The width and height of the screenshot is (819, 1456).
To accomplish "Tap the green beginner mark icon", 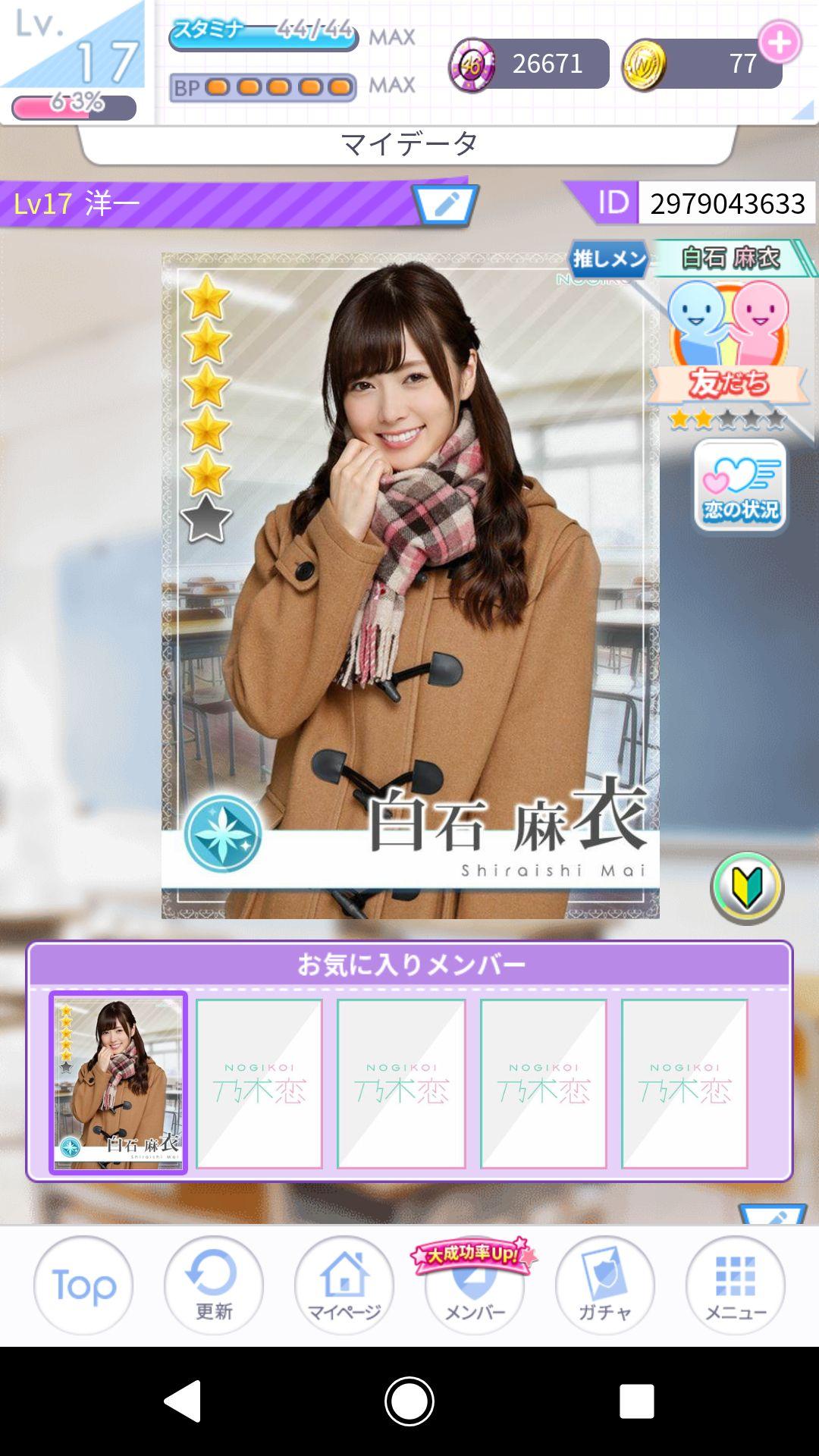I will [x=747, y=887].
